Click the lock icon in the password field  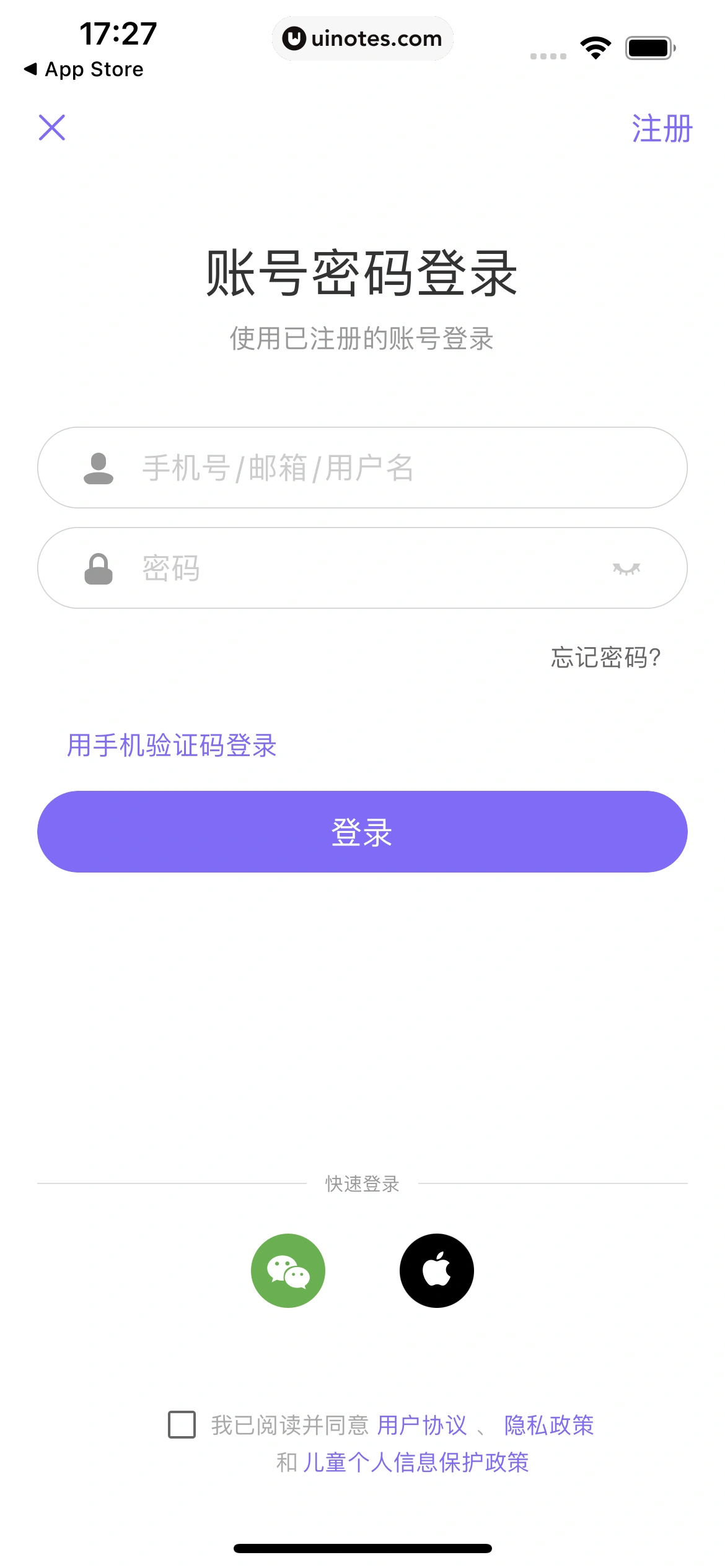pyautogui.click(x=98, y=568)
